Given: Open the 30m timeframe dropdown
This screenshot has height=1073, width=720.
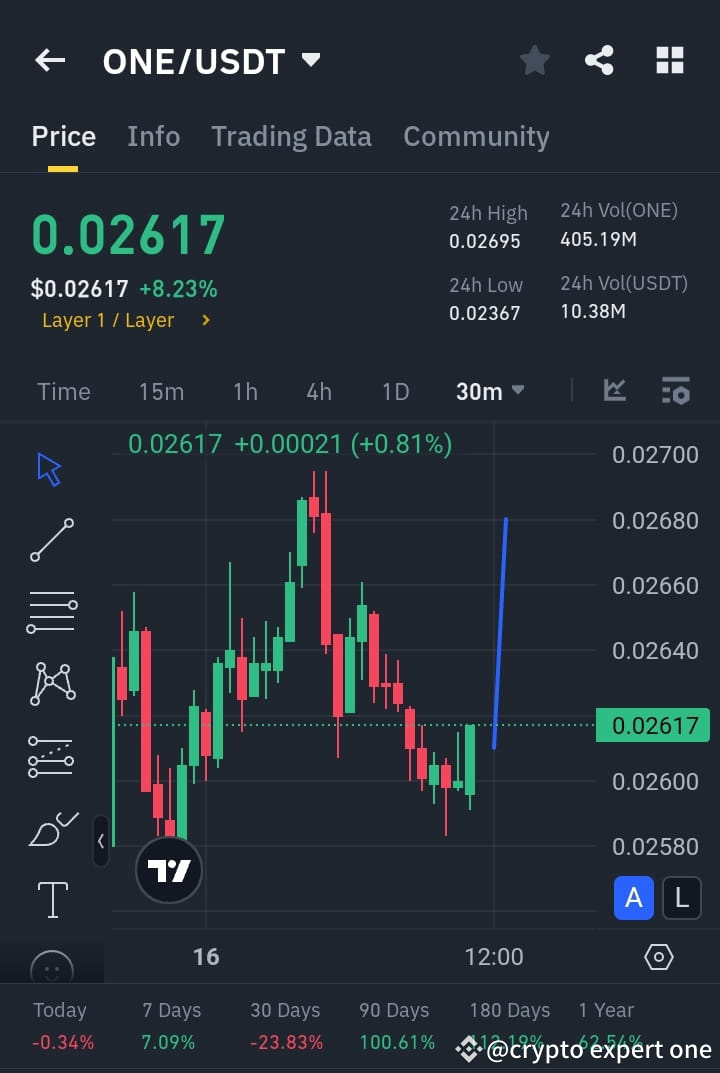Looking at the screenshot, I should click(489, 391).
